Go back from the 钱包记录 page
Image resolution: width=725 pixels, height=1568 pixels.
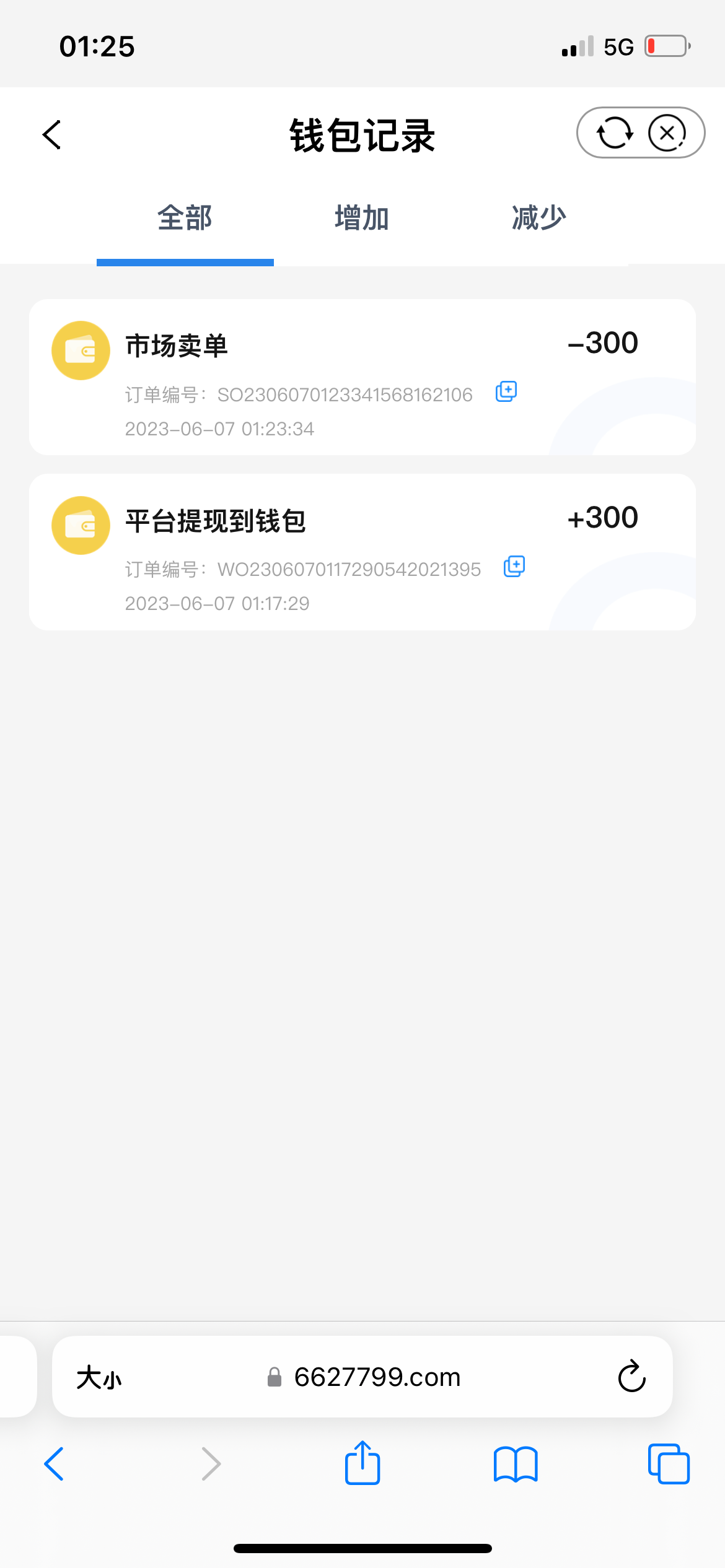coord(53,135)
